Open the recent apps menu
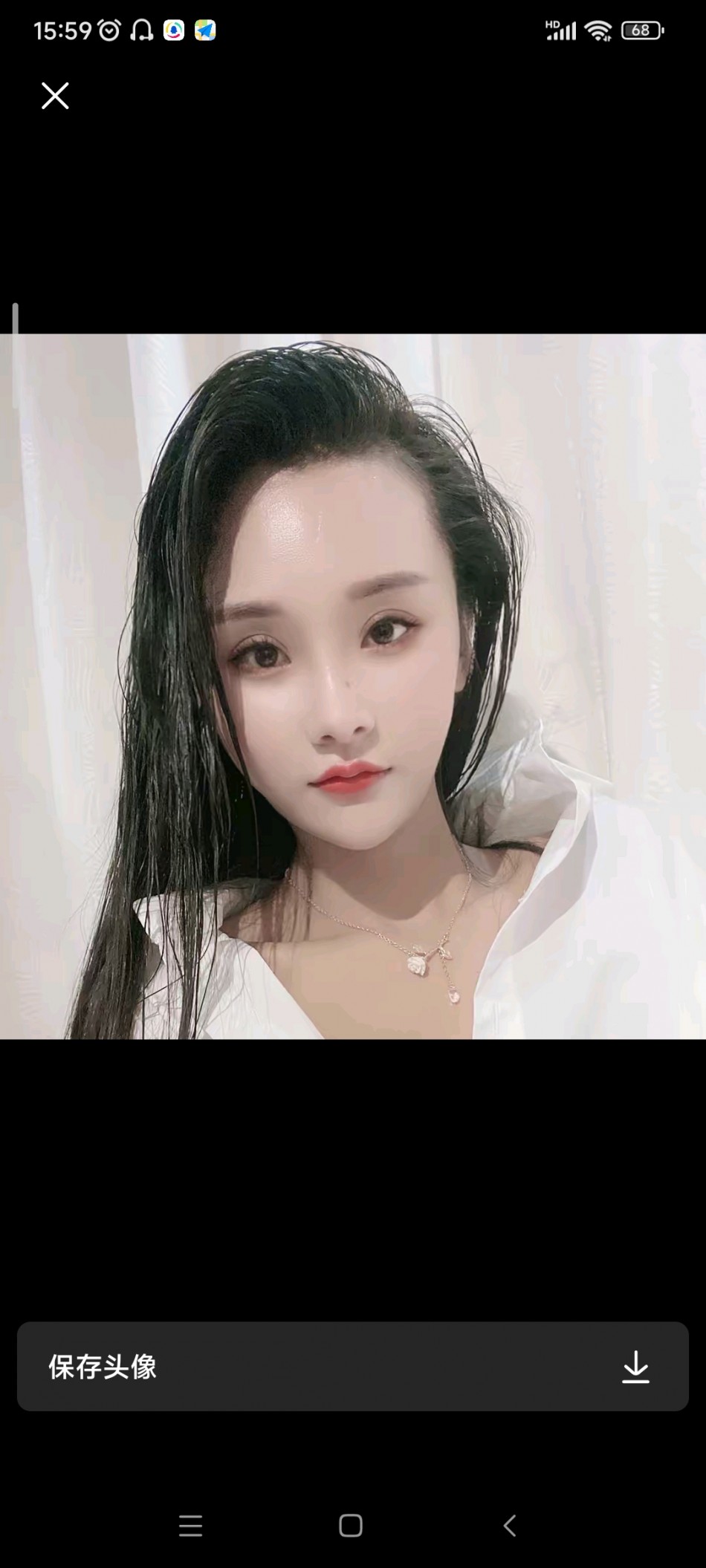This screenshot has width=706, height=1568. pyautogui.click(x=191, y=1526)
